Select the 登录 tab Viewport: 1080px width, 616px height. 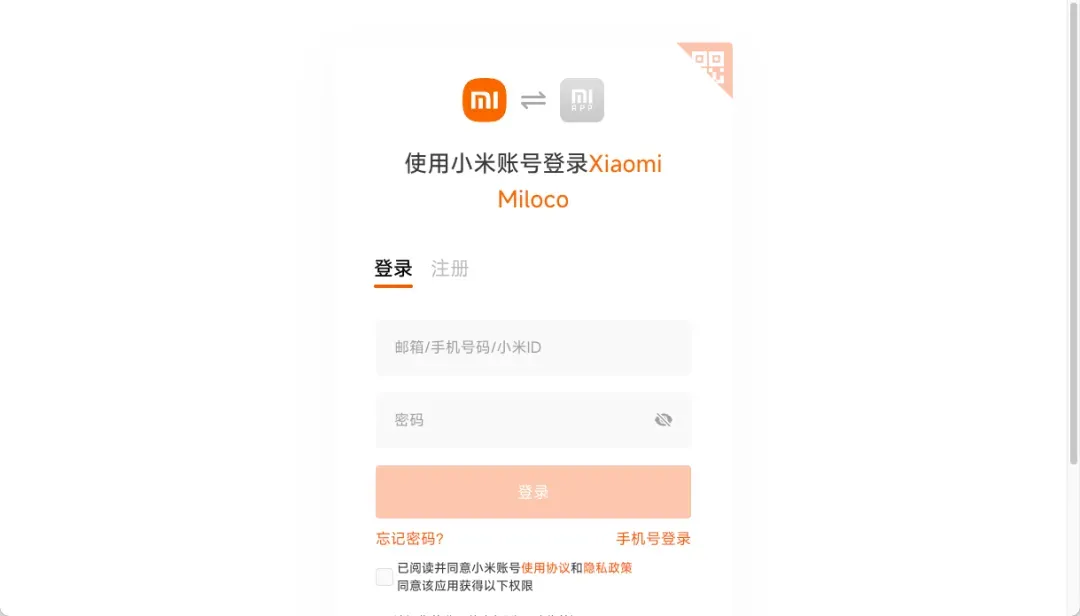(x=393, y=269)
